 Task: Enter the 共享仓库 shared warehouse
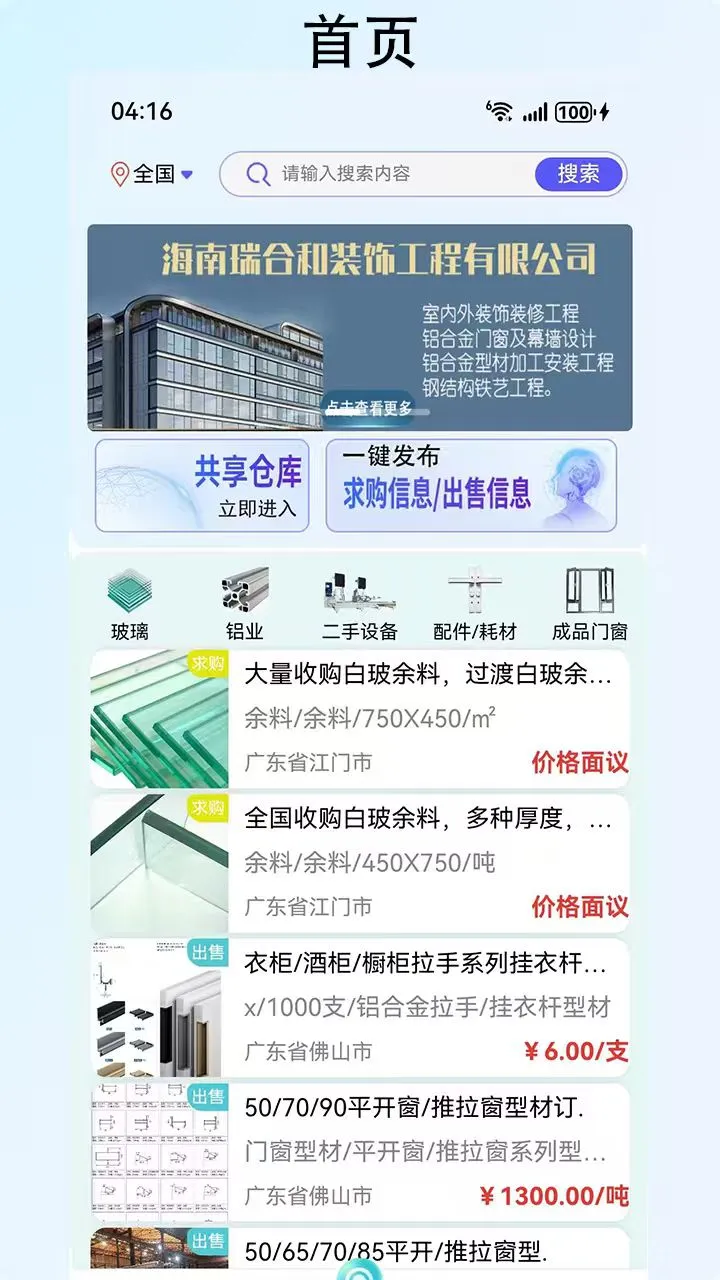[202, 485]
